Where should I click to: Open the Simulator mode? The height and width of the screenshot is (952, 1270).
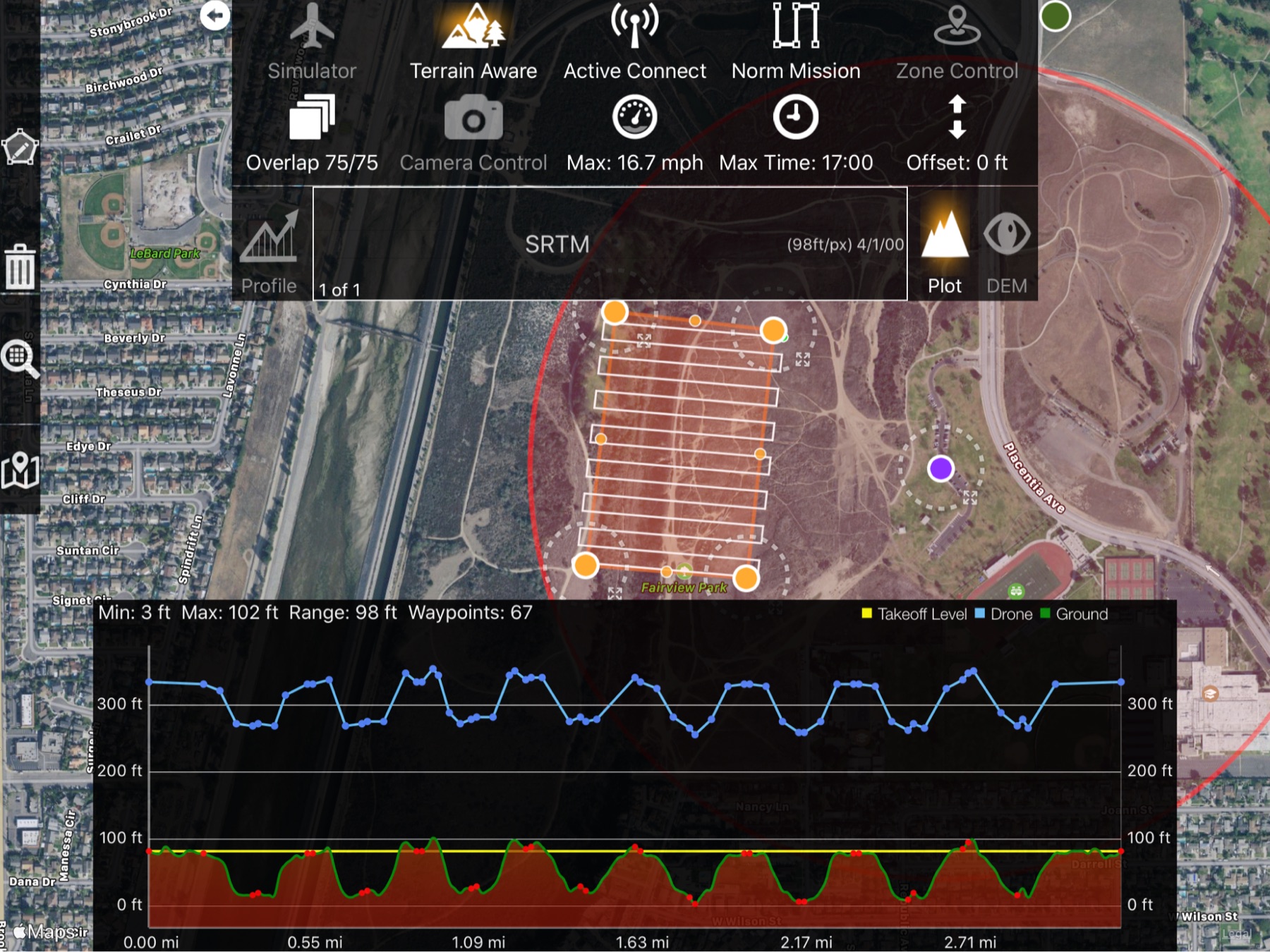312,42
